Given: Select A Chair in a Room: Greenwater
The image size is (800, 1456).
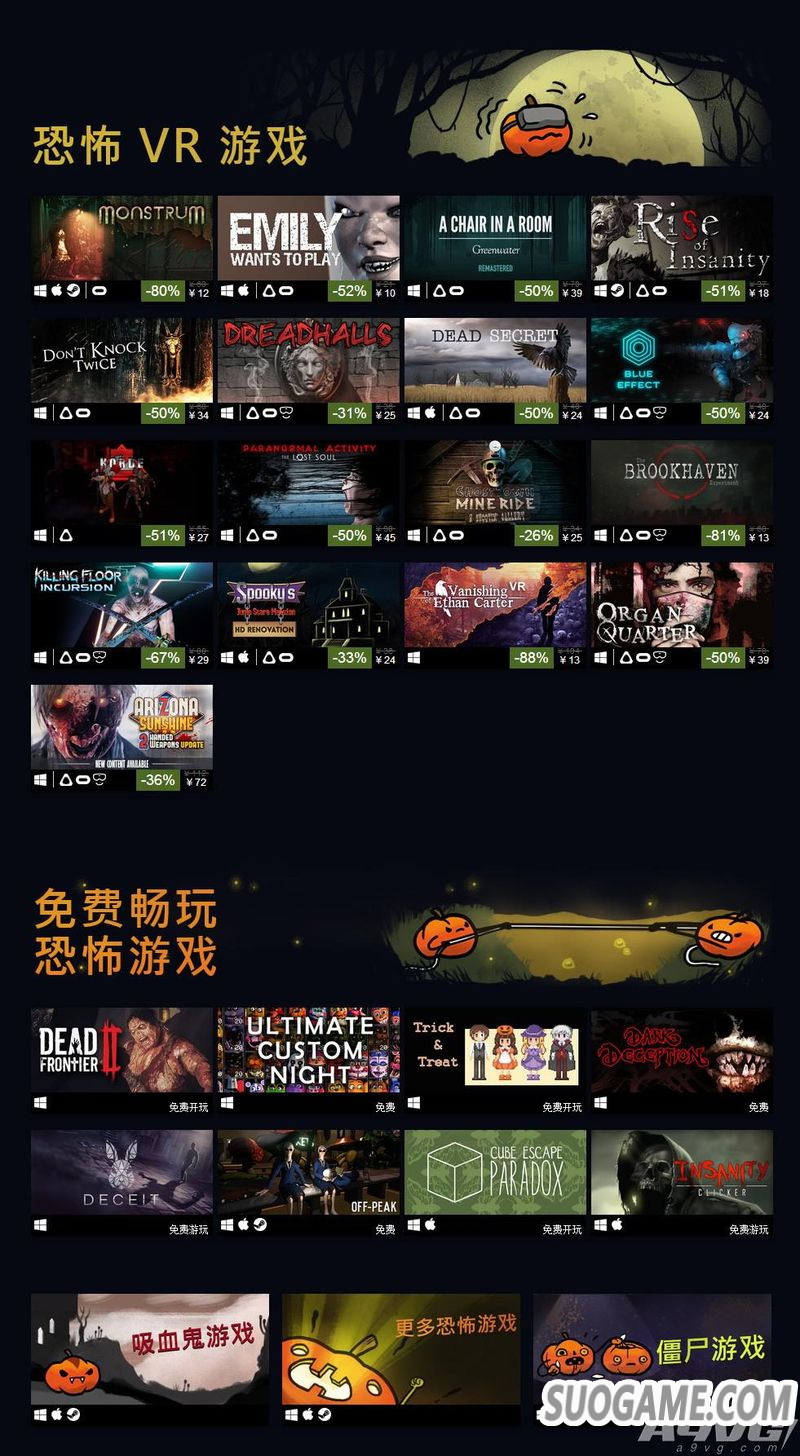Looking at the screenshot, I should pos(495,238).
